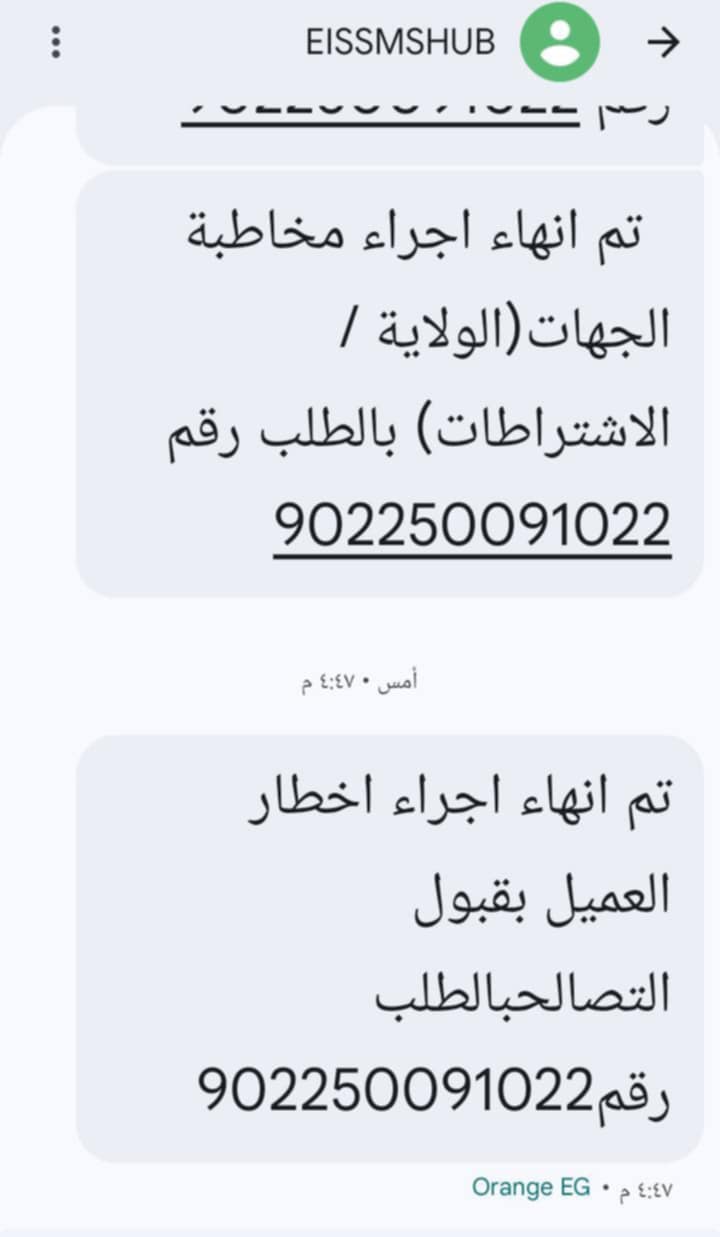Go back using the arrow icon
720x1237 pixels.
point(662,43)
